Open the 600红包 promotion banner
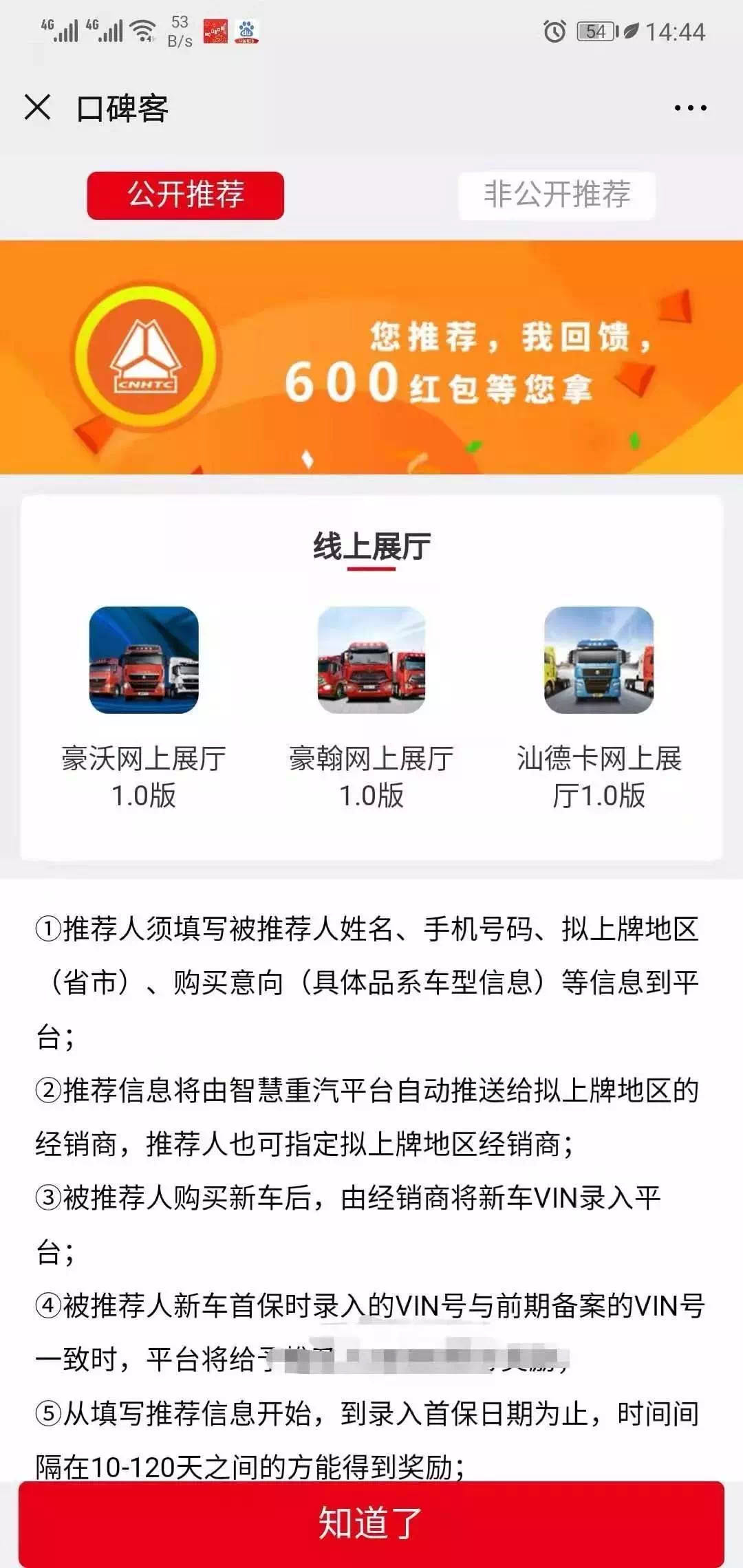 coord(371,358)
